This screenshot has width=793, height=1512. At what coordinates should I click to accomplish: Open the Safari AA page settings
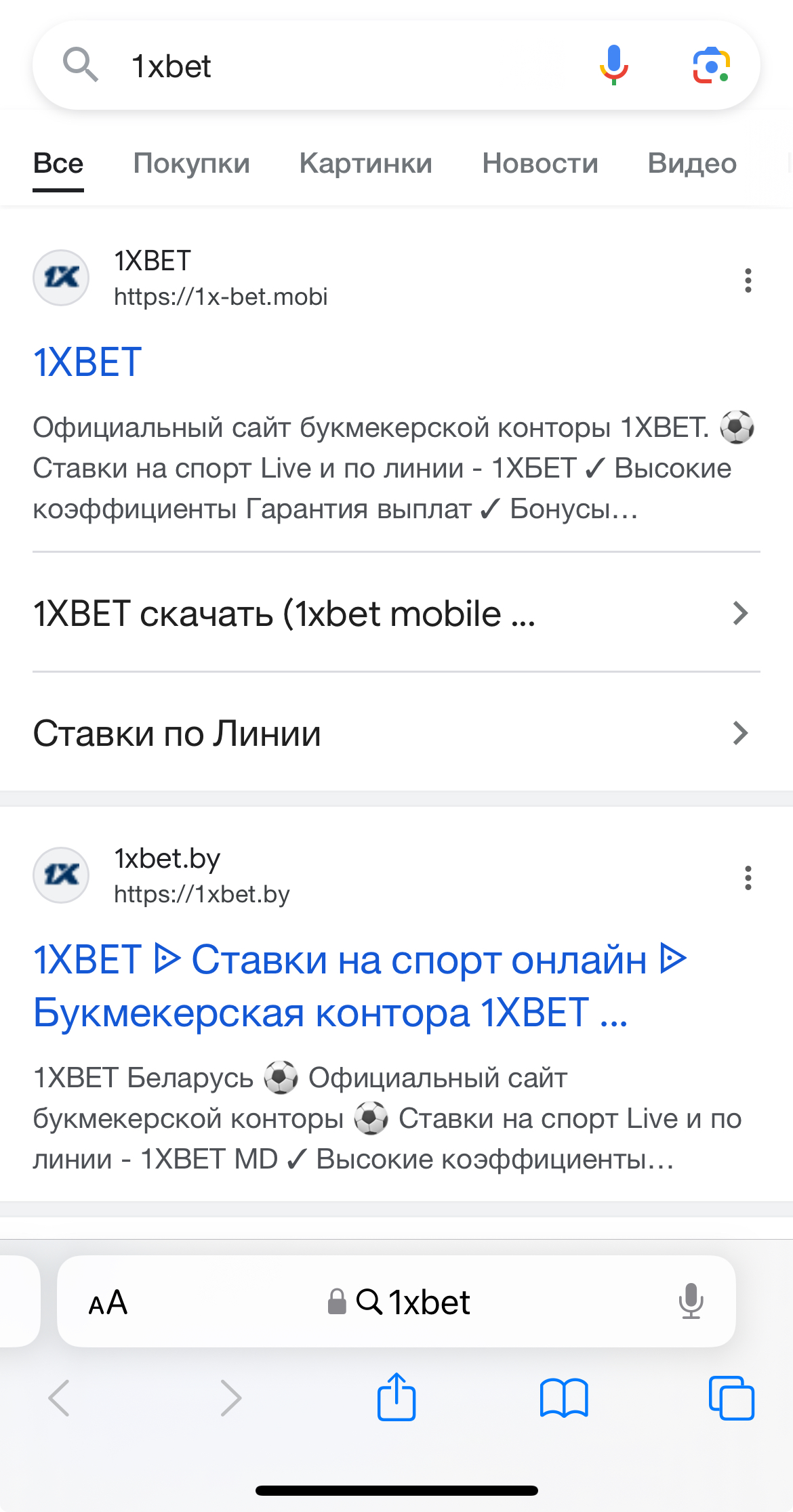(108, 1302)
